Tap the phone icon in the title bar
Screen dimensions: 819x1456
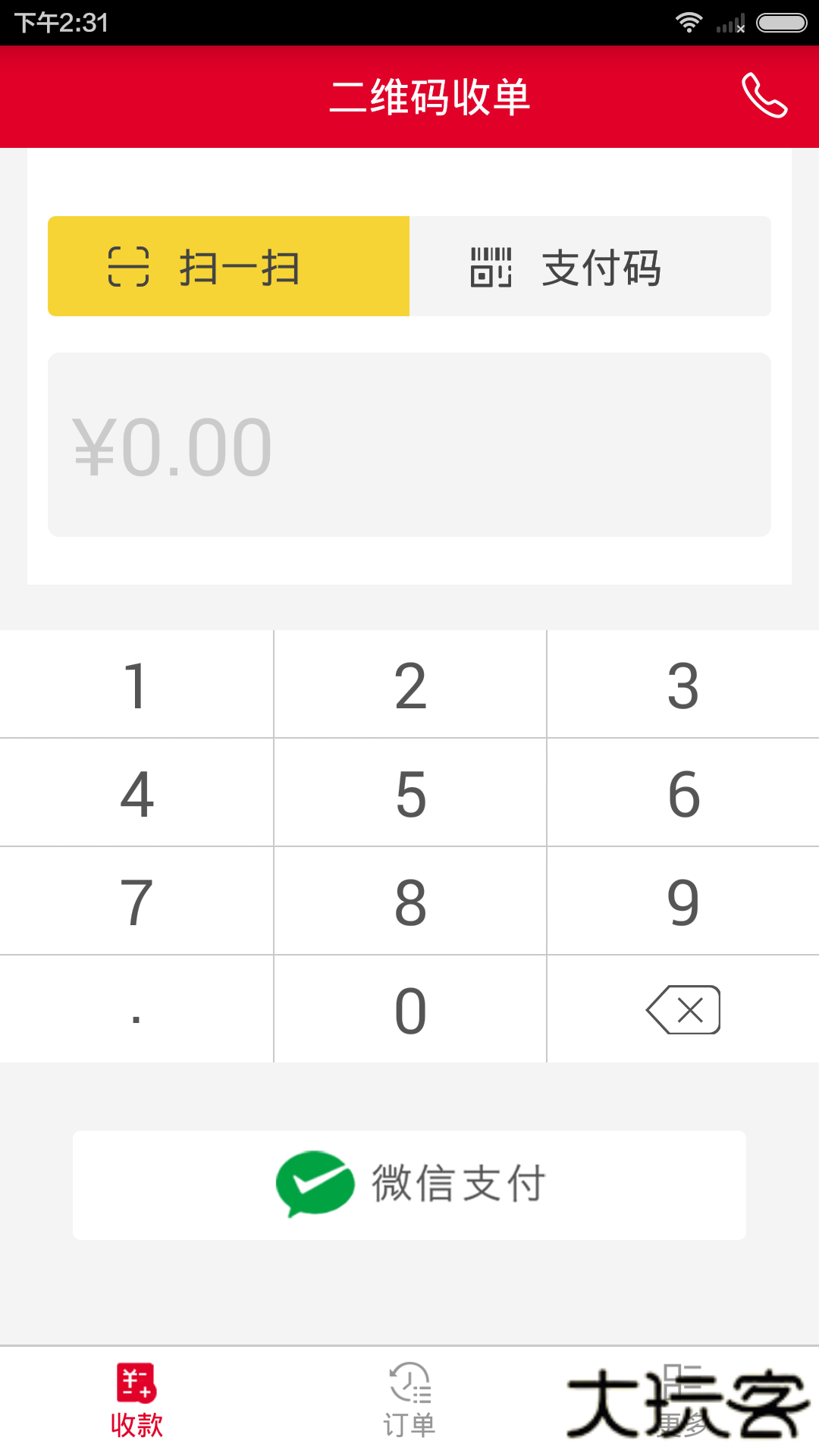[764, 97]
